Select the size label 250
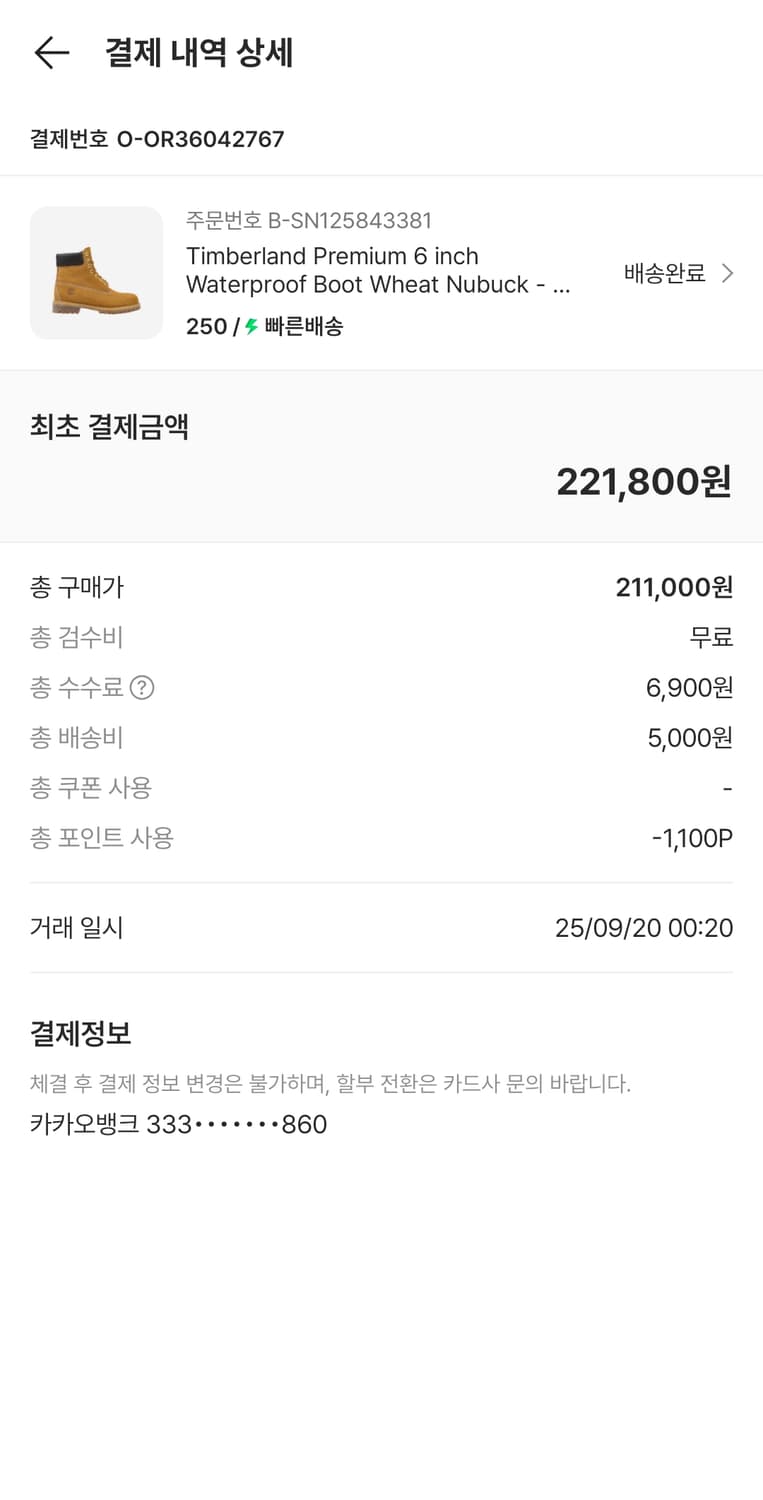The image size is (763, 1500). coord(201,326)
